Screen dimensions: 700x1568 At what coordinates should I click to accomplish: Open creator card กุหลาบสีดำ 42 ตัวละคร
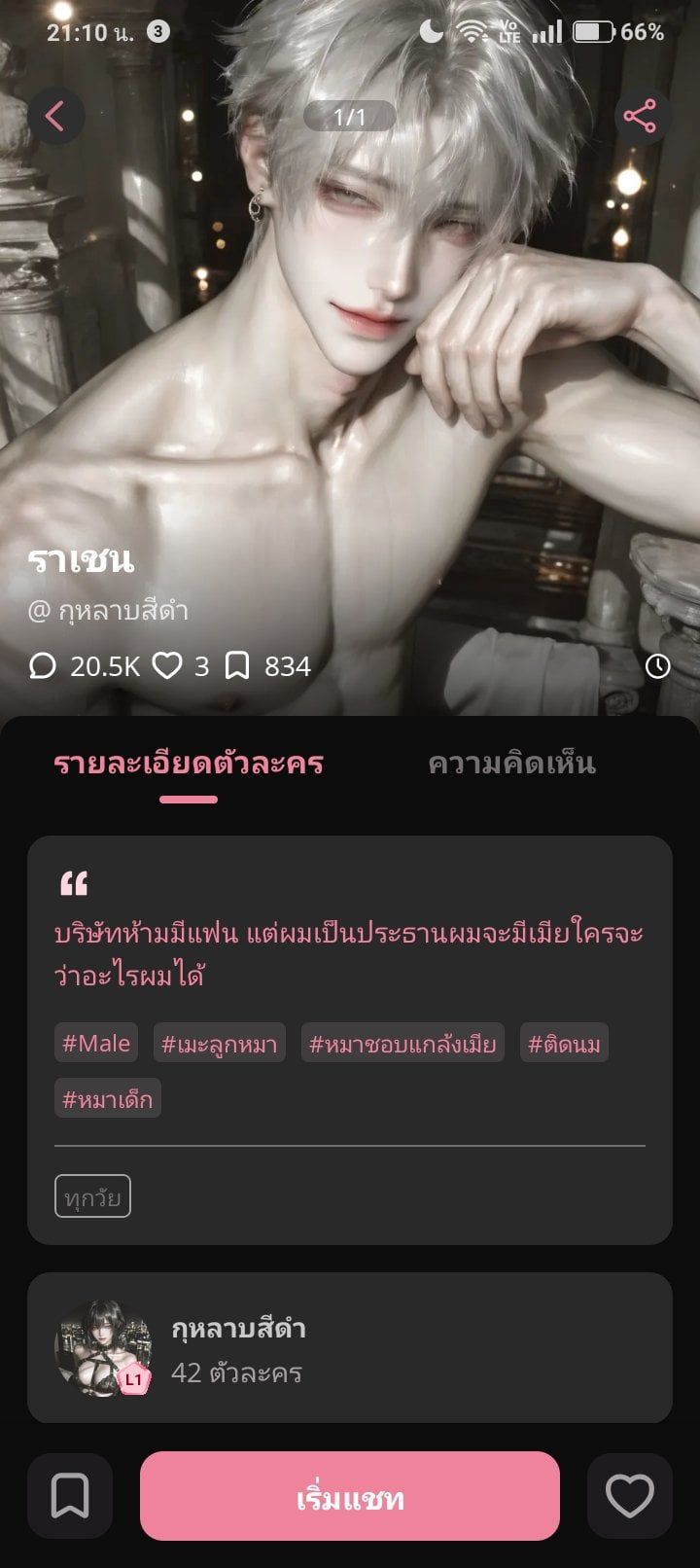tap(350, 1348)
